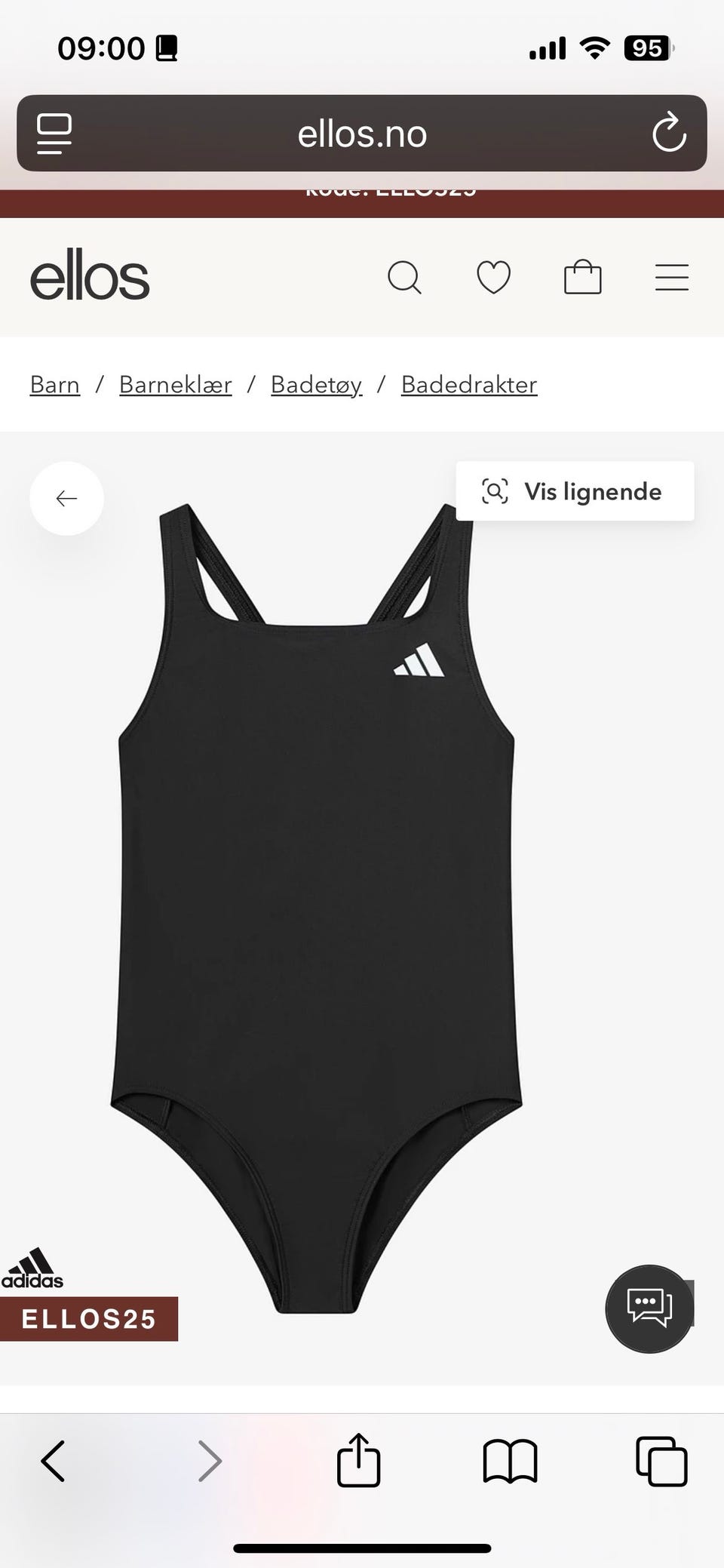724x1568 pixels.
Task: Open the live chat bubble
Action: tap(649, 1308)
